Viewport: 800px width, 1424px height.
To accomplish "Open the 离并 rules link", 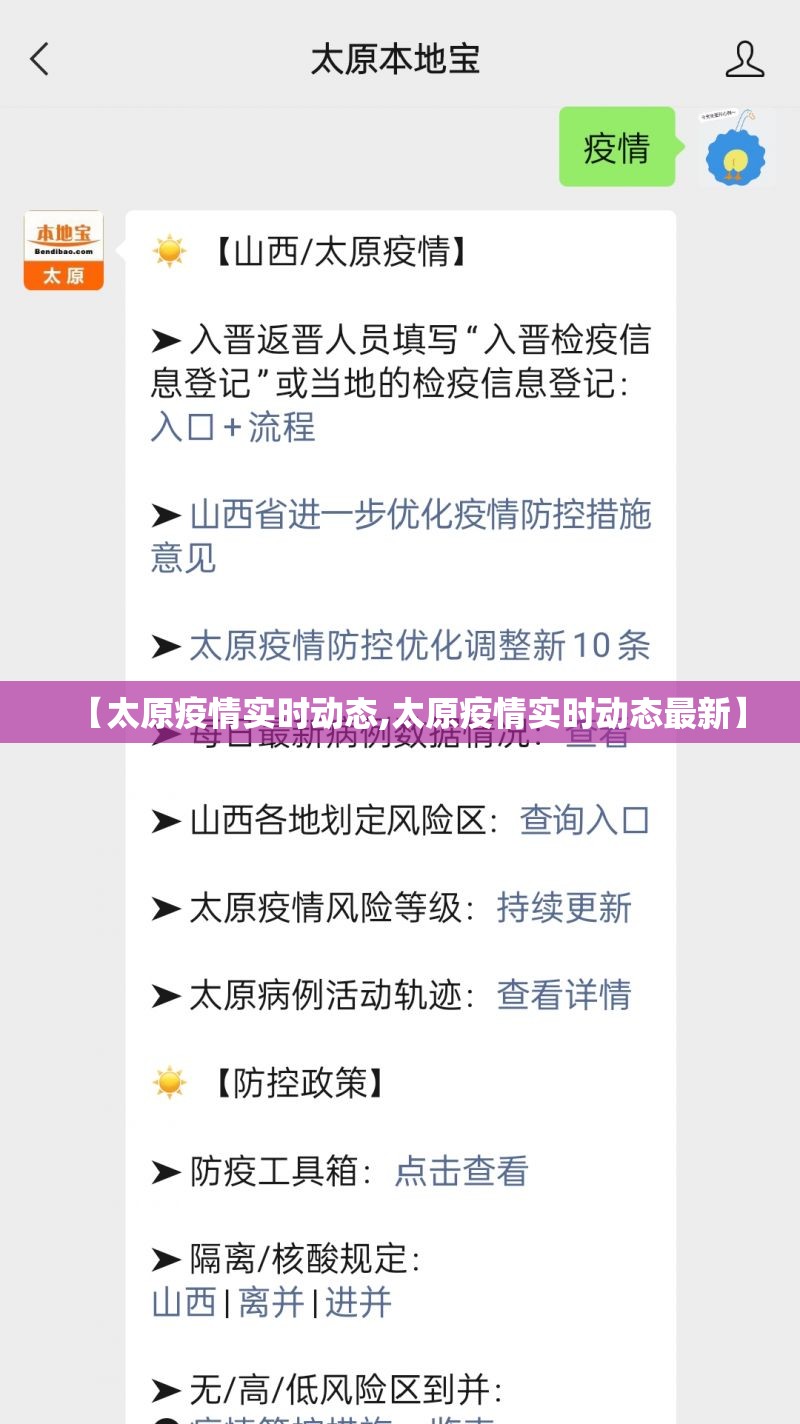I will [x=271, y=1302].
